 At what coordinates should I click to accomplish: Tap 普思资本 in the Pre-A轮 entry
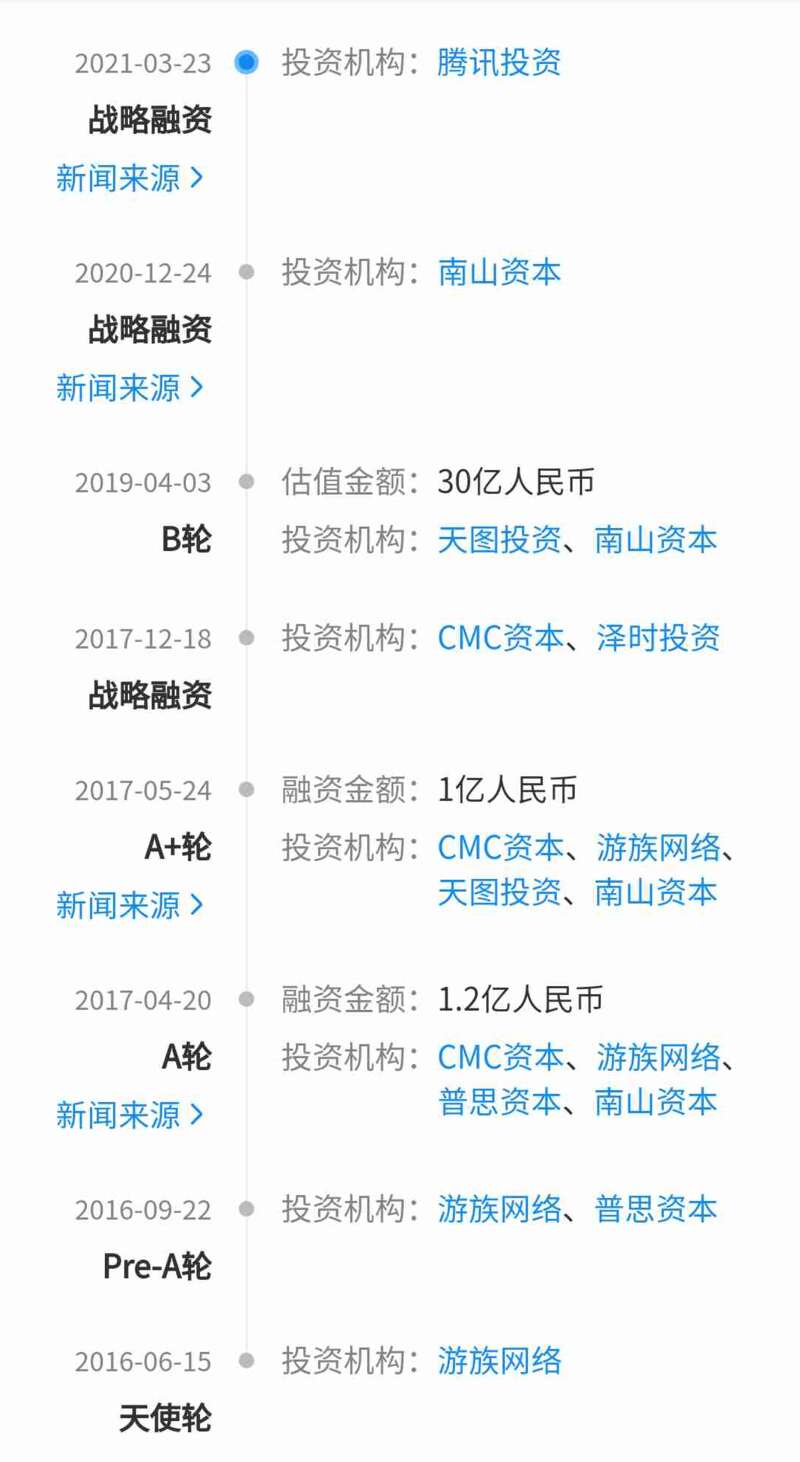click(x=656, y=1209)
